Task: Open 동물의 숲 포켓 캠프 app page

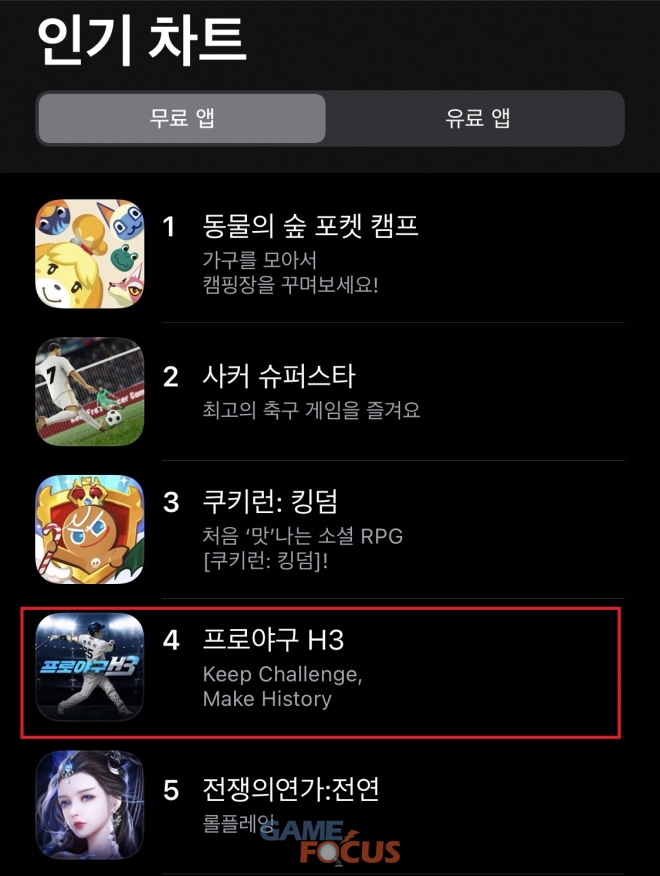Action: tap(310, 228)
